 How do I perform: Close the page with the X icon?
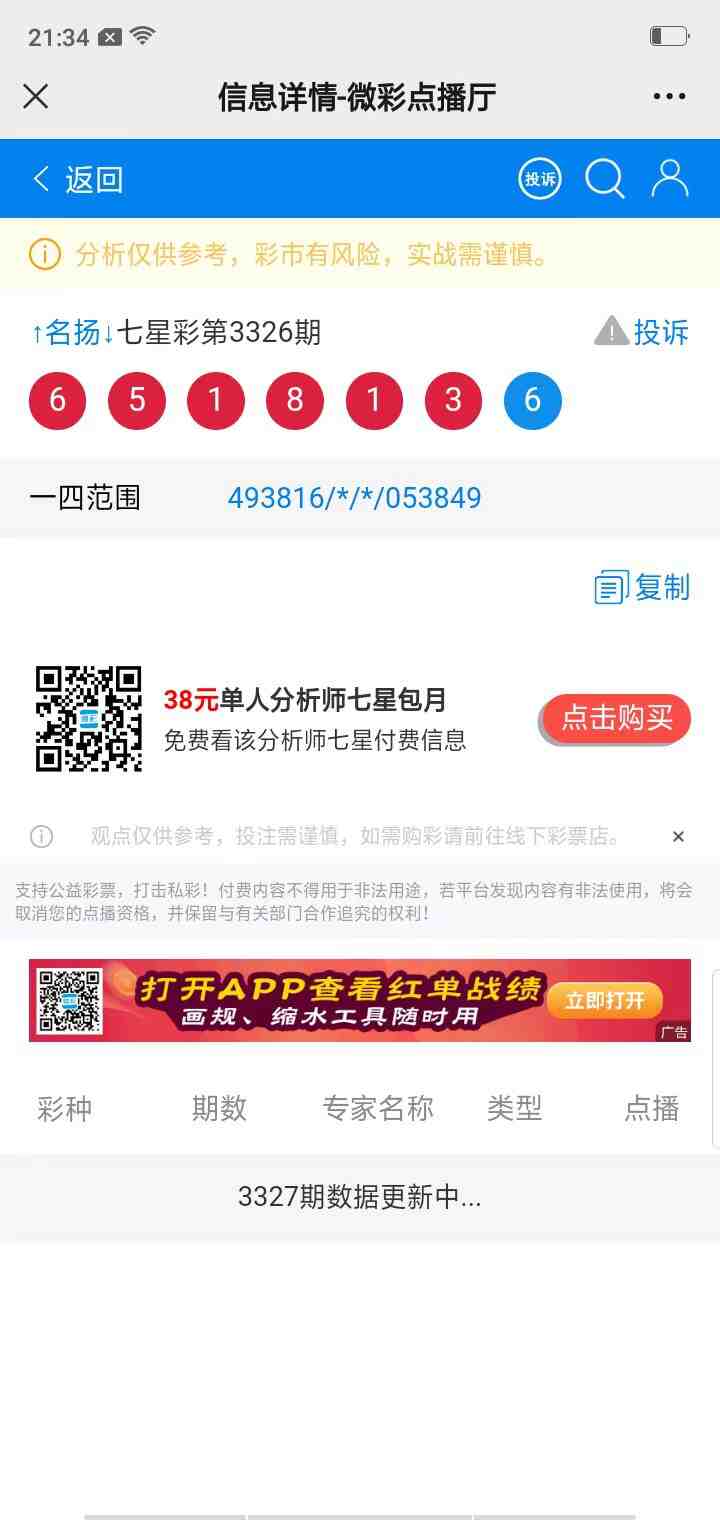coord(36,96)
